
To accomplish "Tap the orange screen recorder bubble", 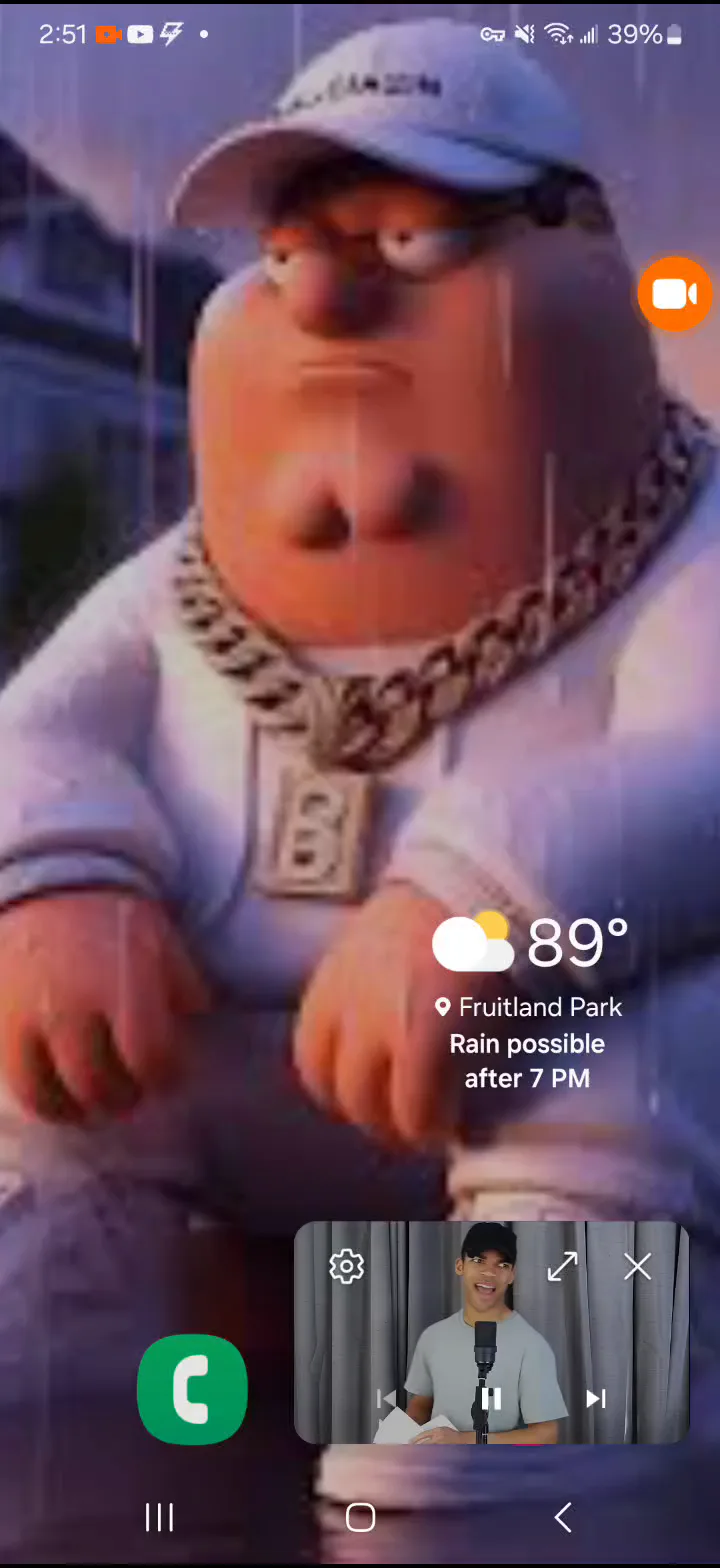I will [x=675, y=294].
